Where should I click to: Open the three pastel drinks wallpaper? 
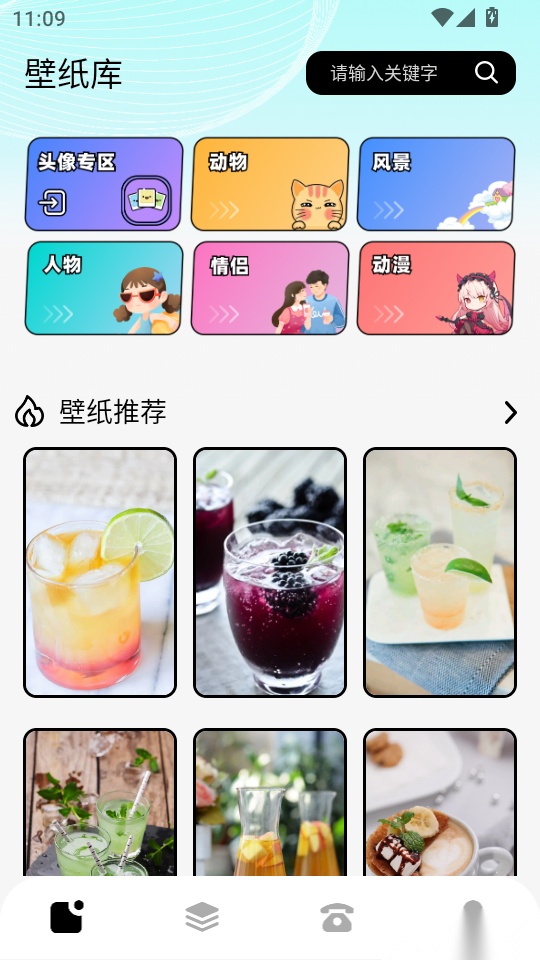pyautogui.click(x=440, y=572)
